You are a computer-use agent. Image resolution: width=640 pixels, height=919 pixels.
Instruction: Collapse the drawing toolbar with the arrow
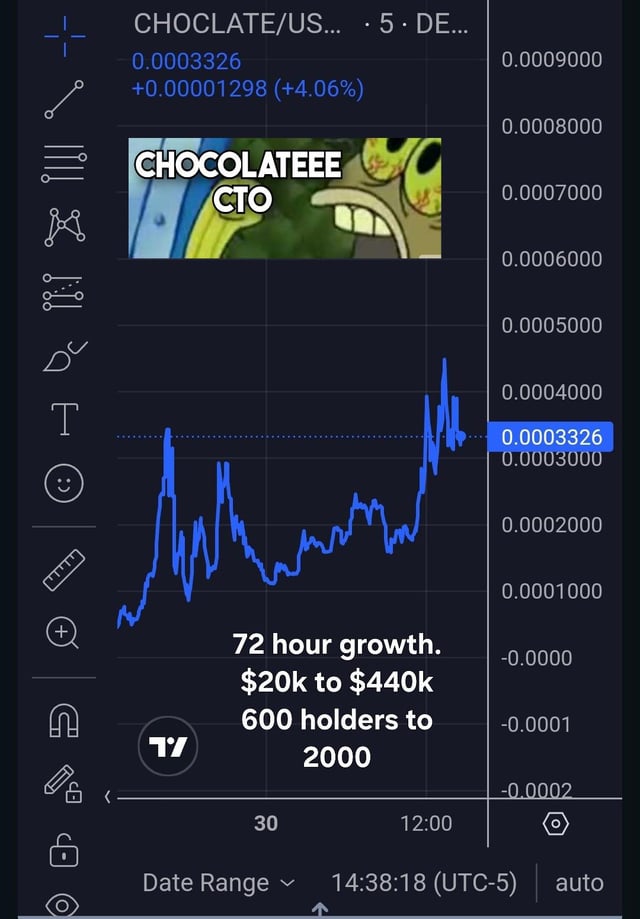108,797
